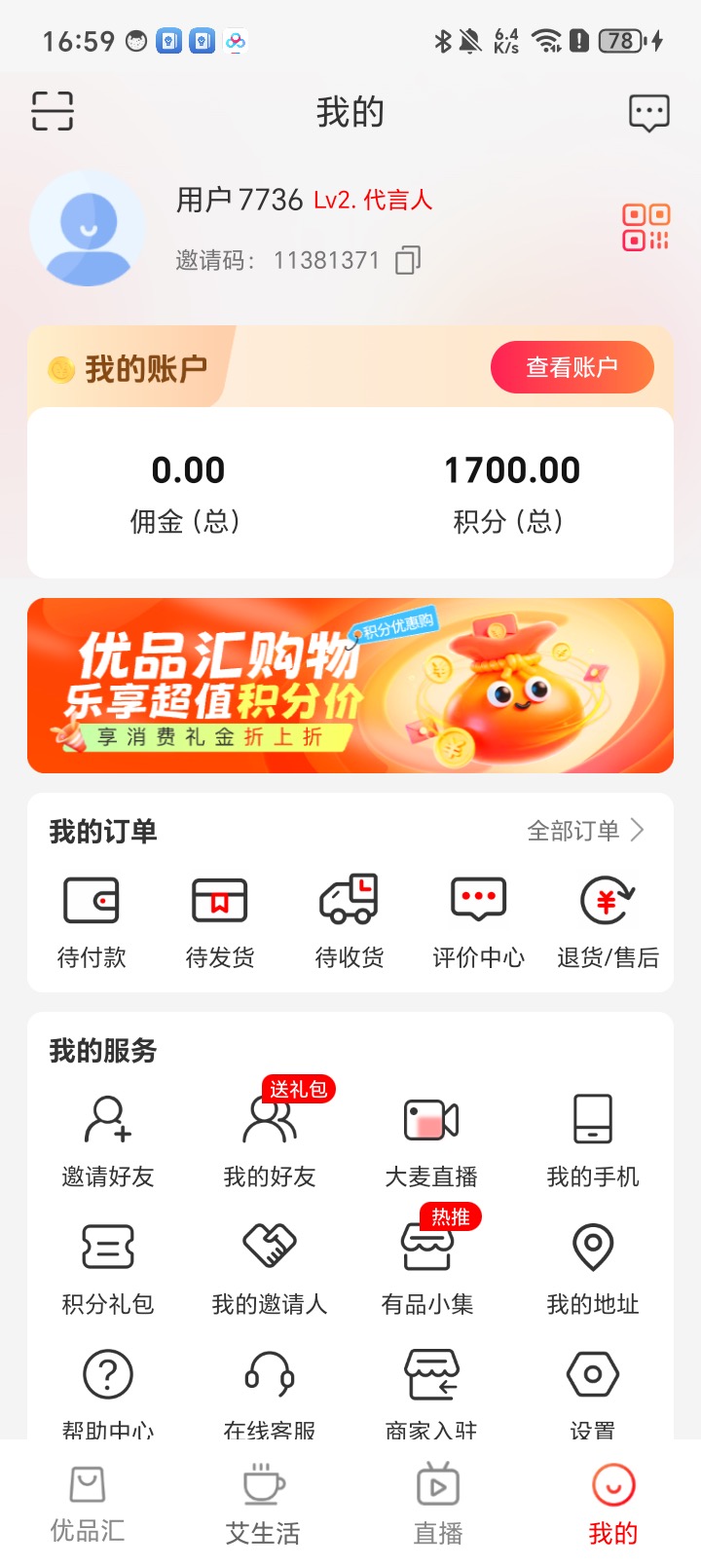
Task: Open 待收货 awaiting delivery orders
Action: tap(348, 915)
